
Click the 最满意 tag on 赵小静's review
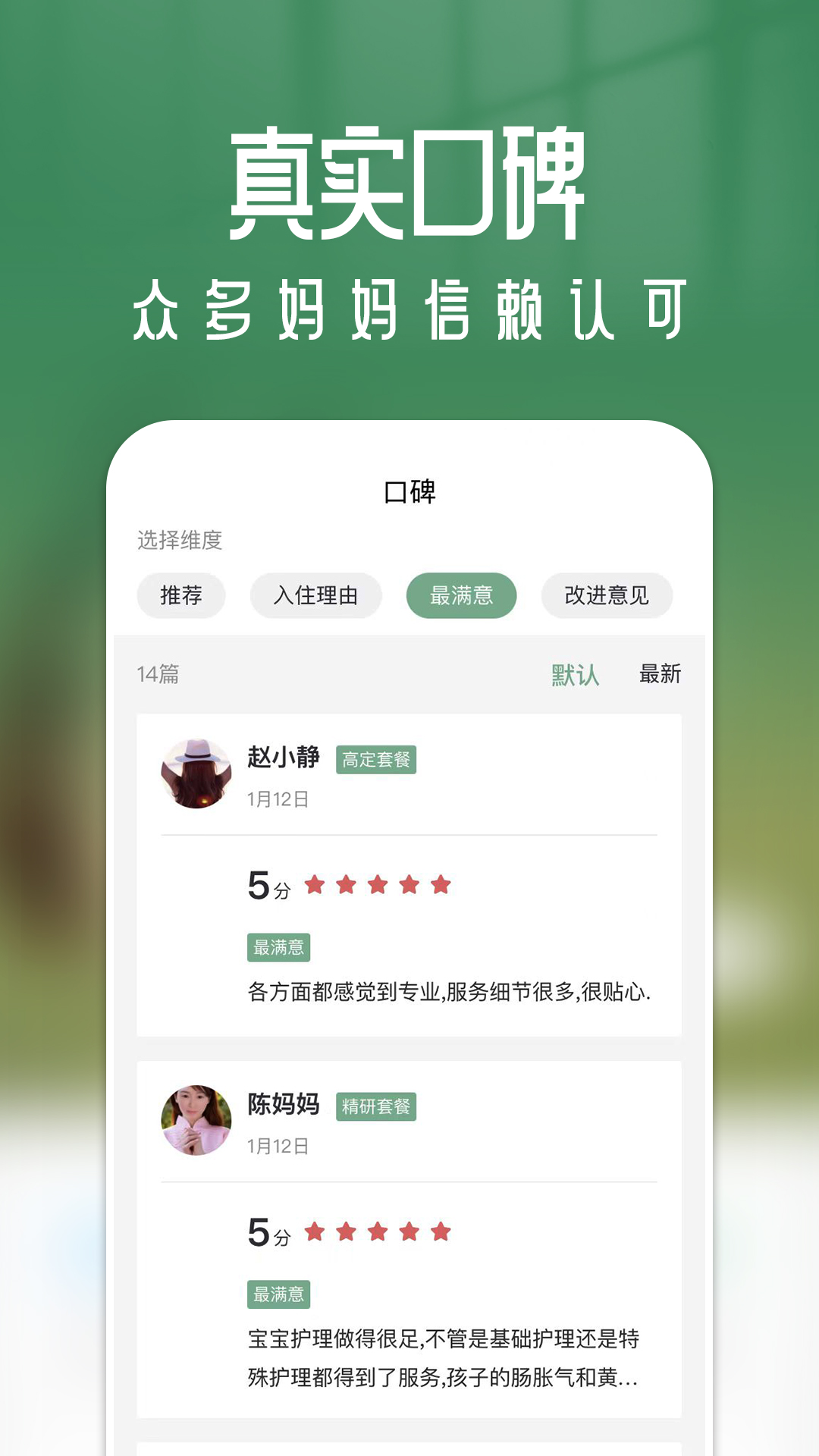click(x=280, y=947)
